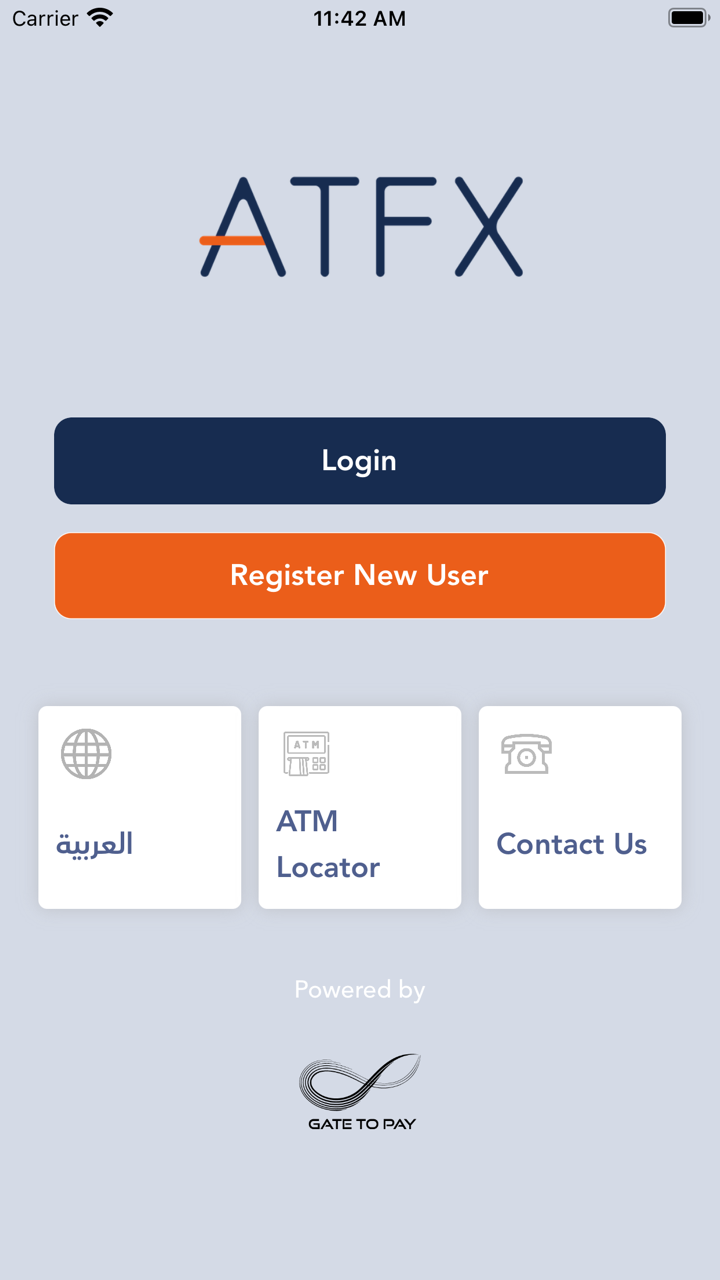
Task: Open the ATM Locator card
Action: coord(360,808)
